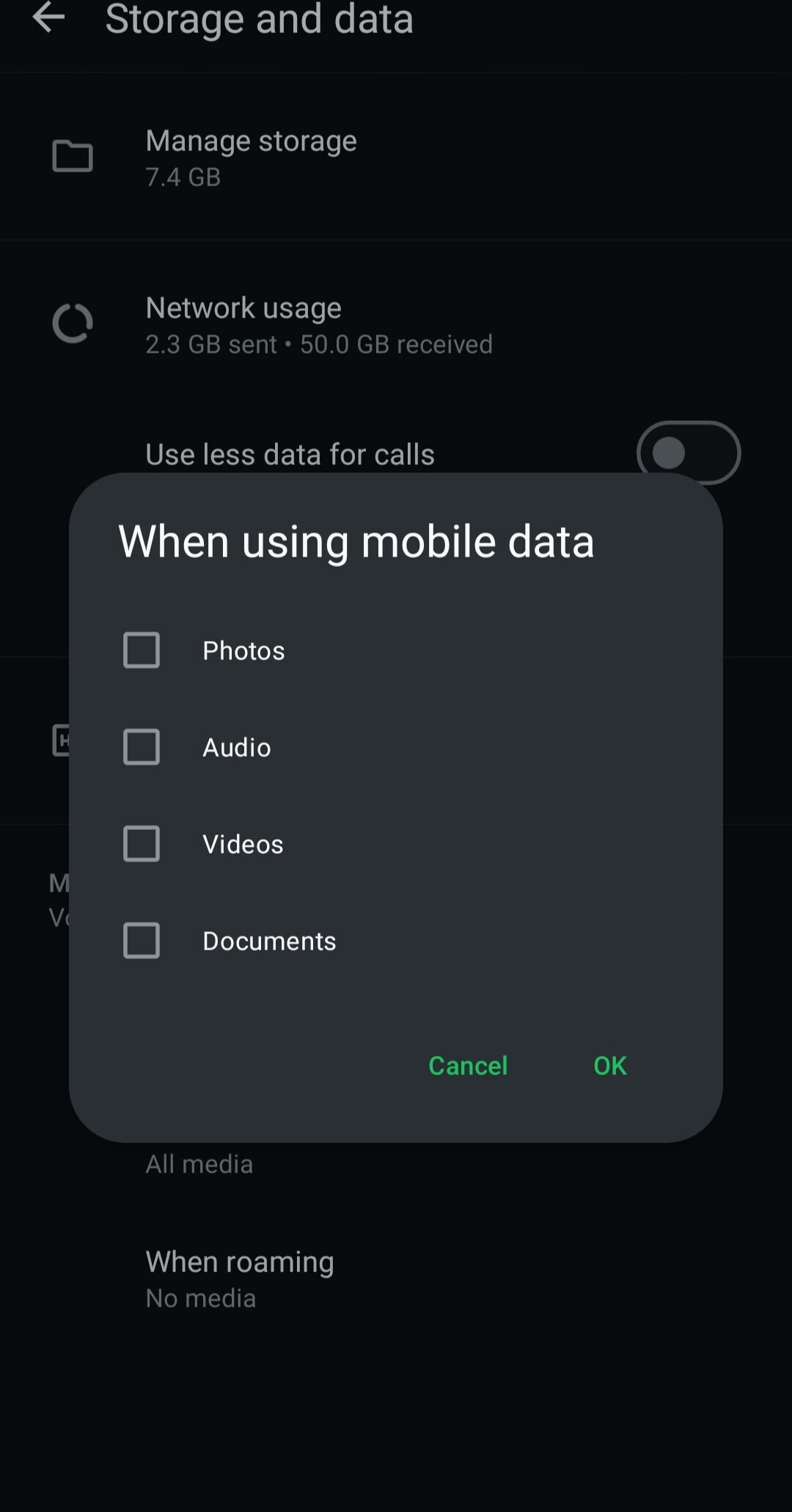This screenshot has width=792, height=1512.
Task: Select the Audio checkbox
Action: 142,747
